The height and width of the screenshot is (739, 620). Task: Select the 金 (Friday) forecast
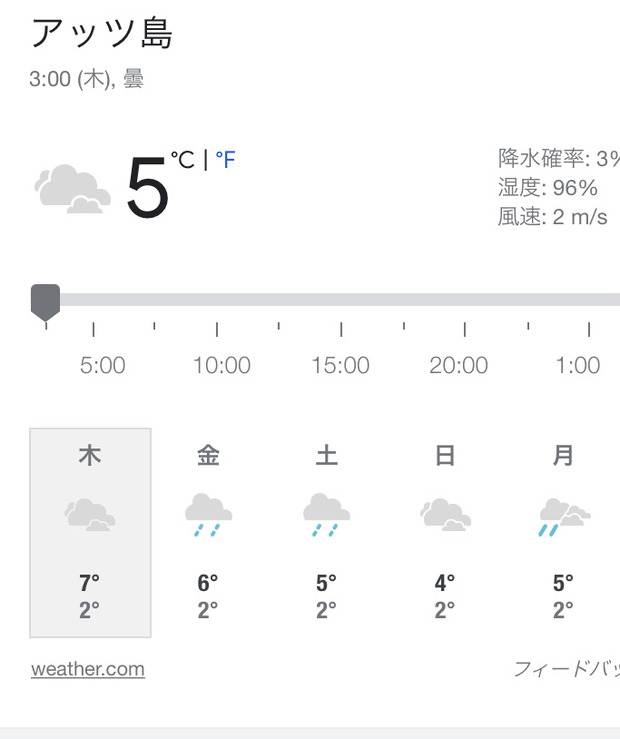208,532
